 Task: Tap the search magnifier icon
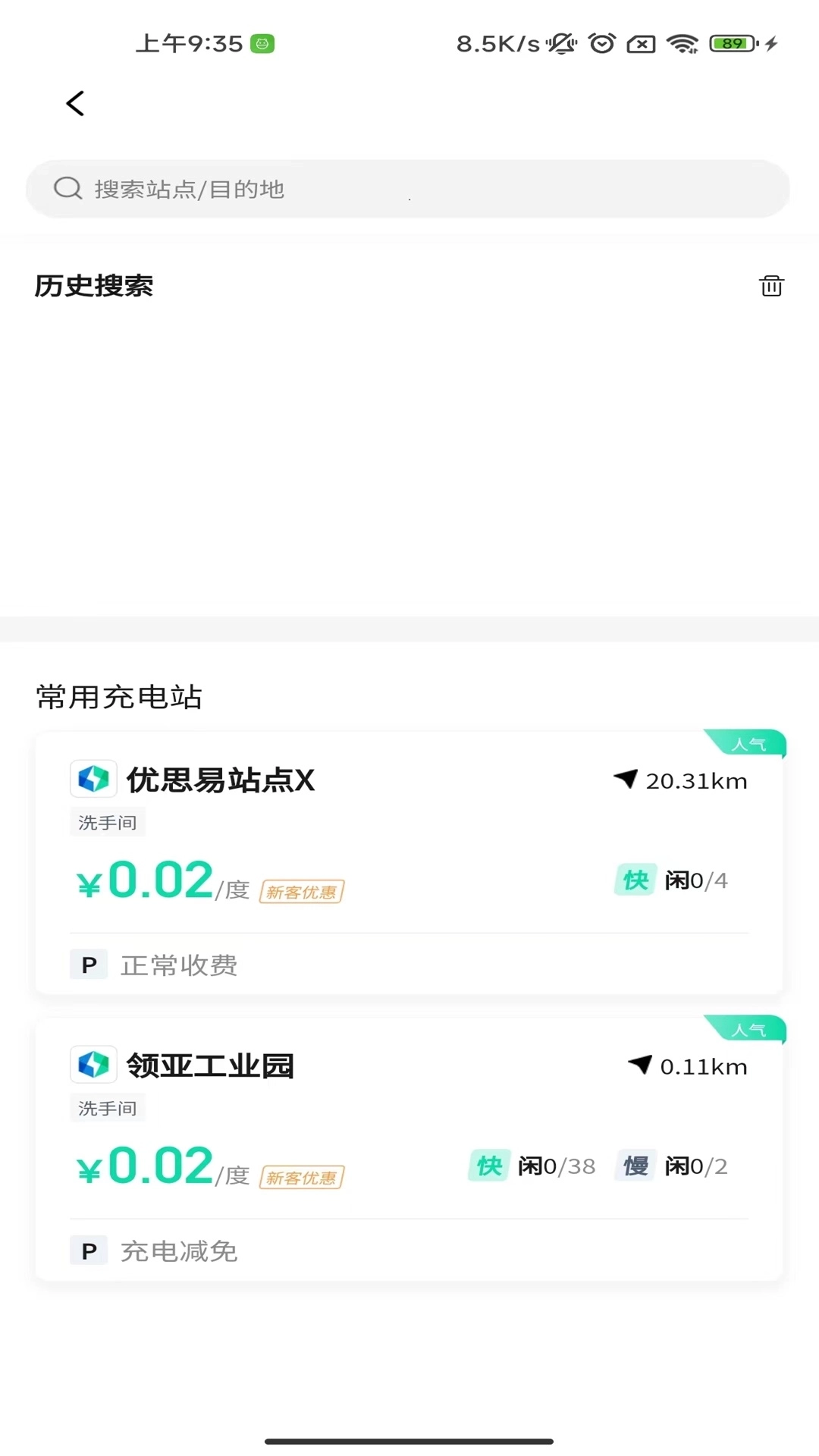[x=68, y=188]
